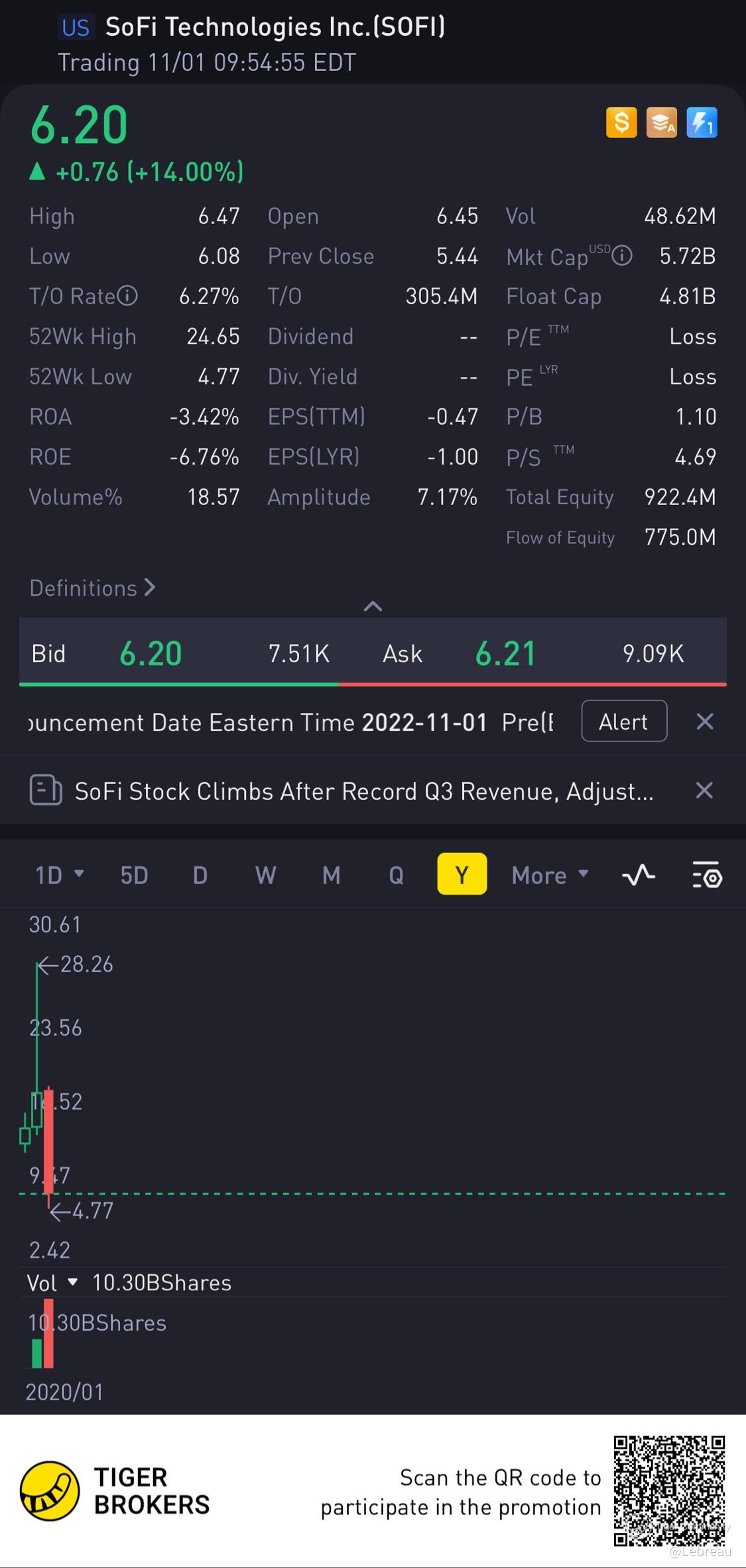
Task: Select the D daily chart tab
Action: coord(200,875)
